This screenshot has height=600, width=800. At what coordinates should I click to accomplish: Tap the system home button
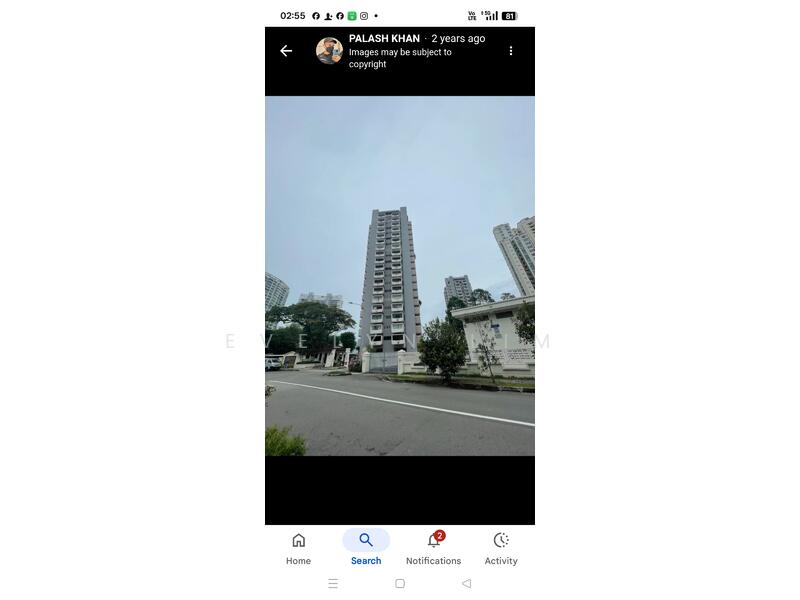click(400, 583)
